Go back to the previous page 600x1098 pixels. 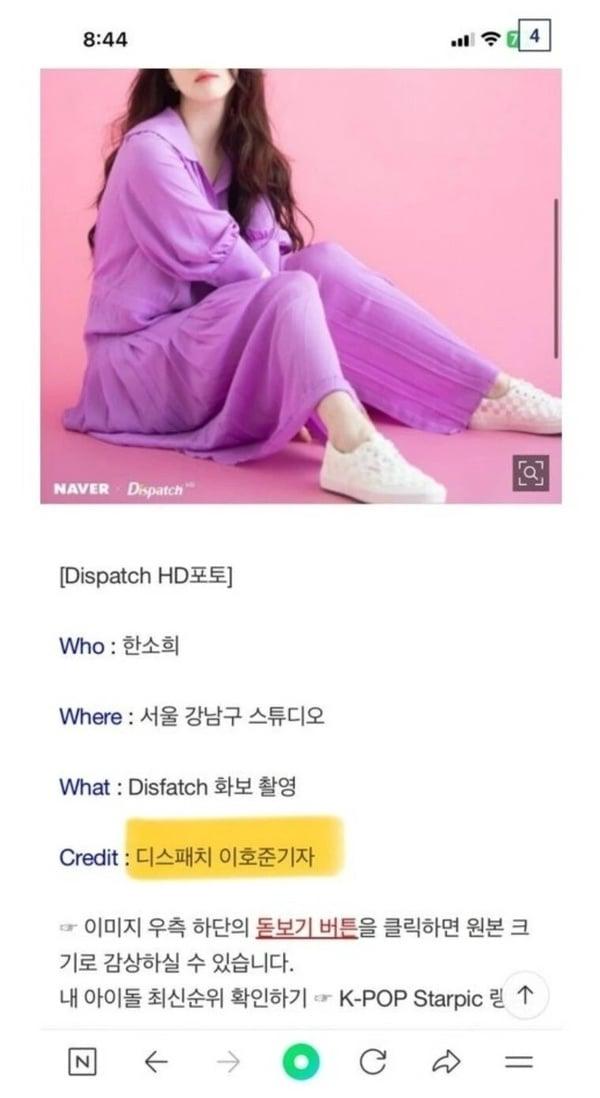(155, 1062)
